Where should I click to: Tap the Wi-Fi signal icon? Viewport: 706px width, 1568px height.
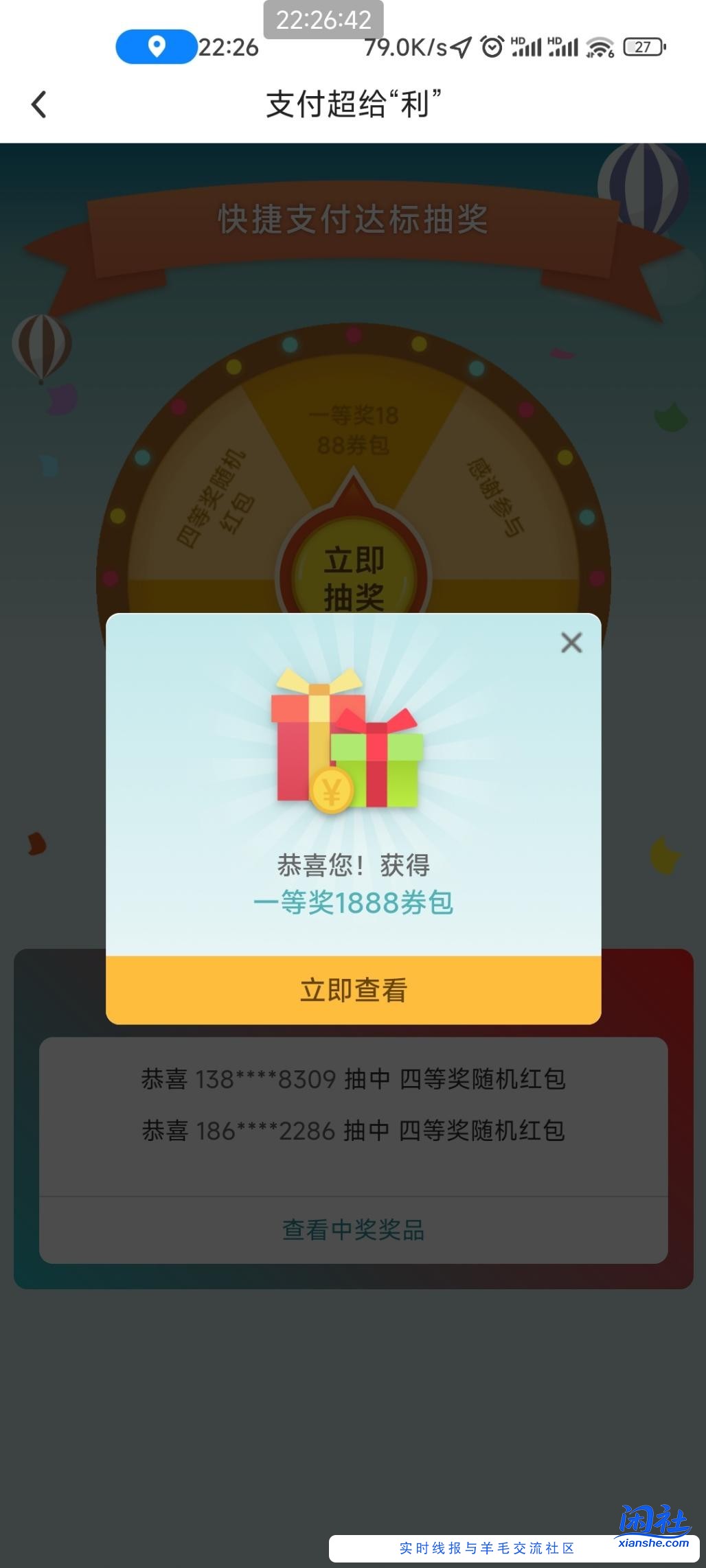coord(599,47)
